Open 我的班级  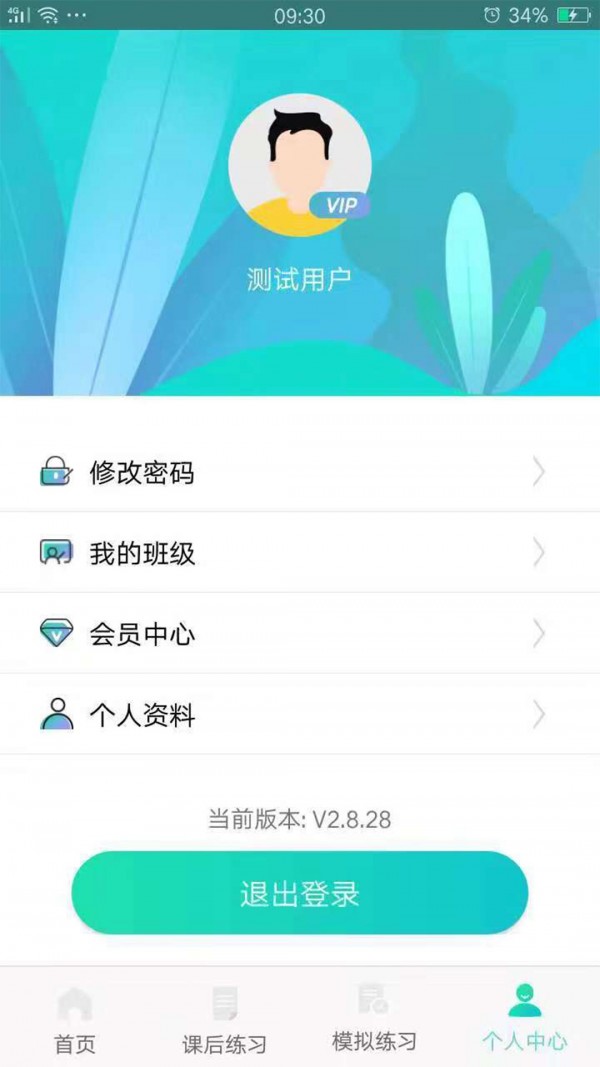point(300,553)
